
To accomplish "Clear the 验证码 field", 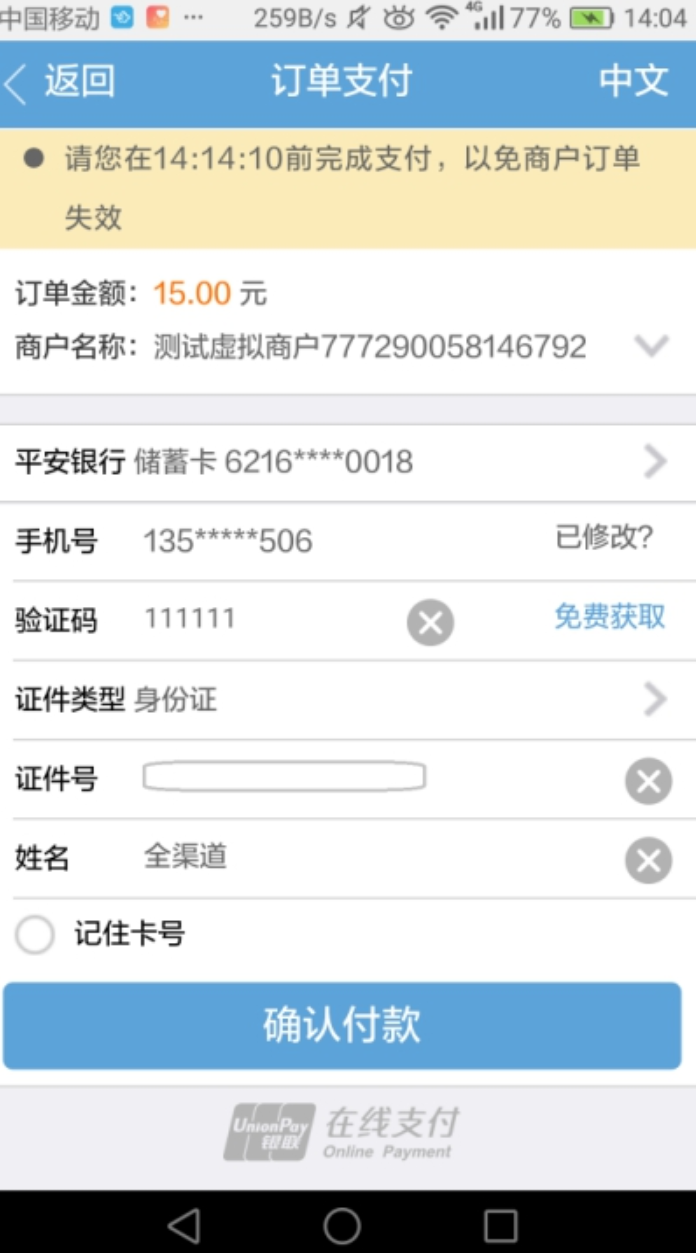I will point(430,622).
